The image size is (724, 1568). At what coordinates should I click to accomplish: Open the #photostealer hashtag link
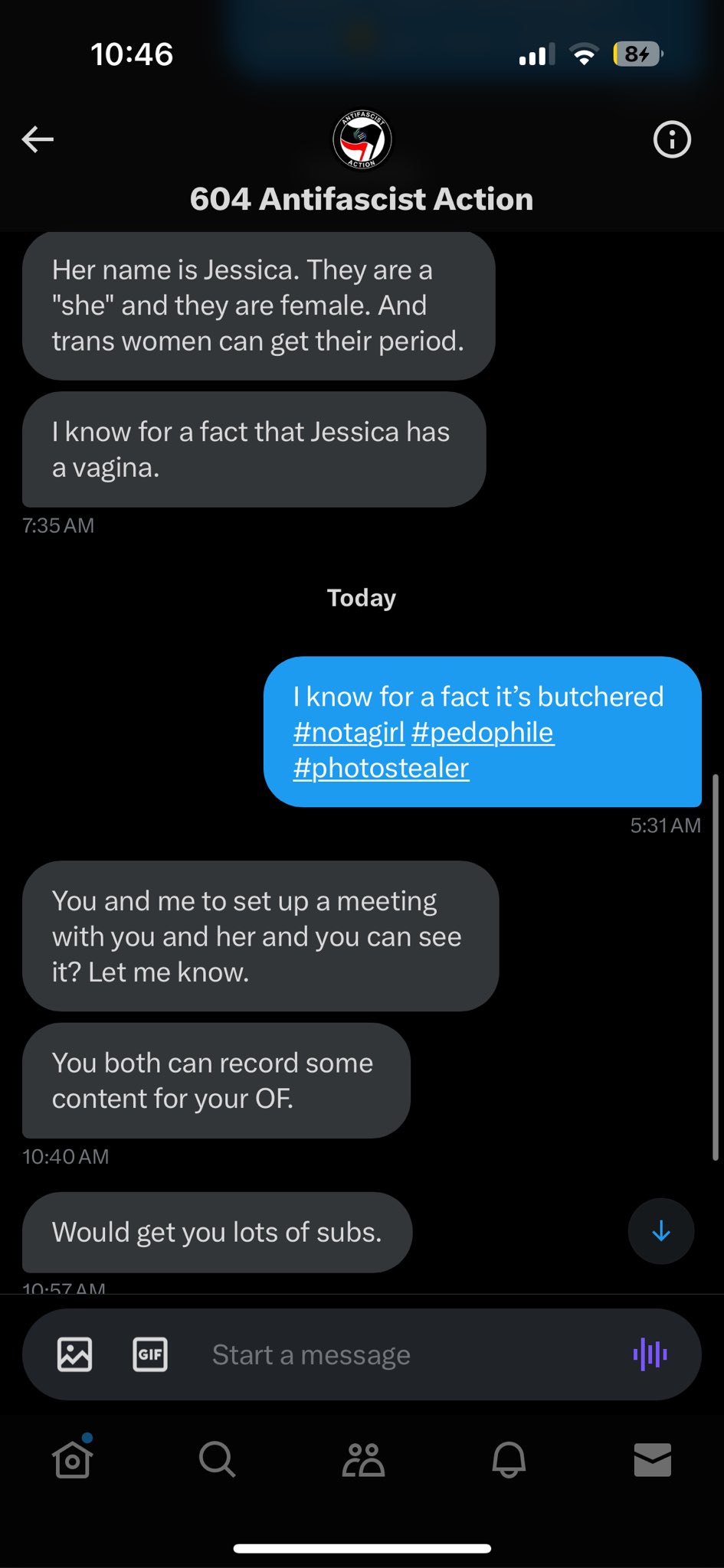(381, 768)
